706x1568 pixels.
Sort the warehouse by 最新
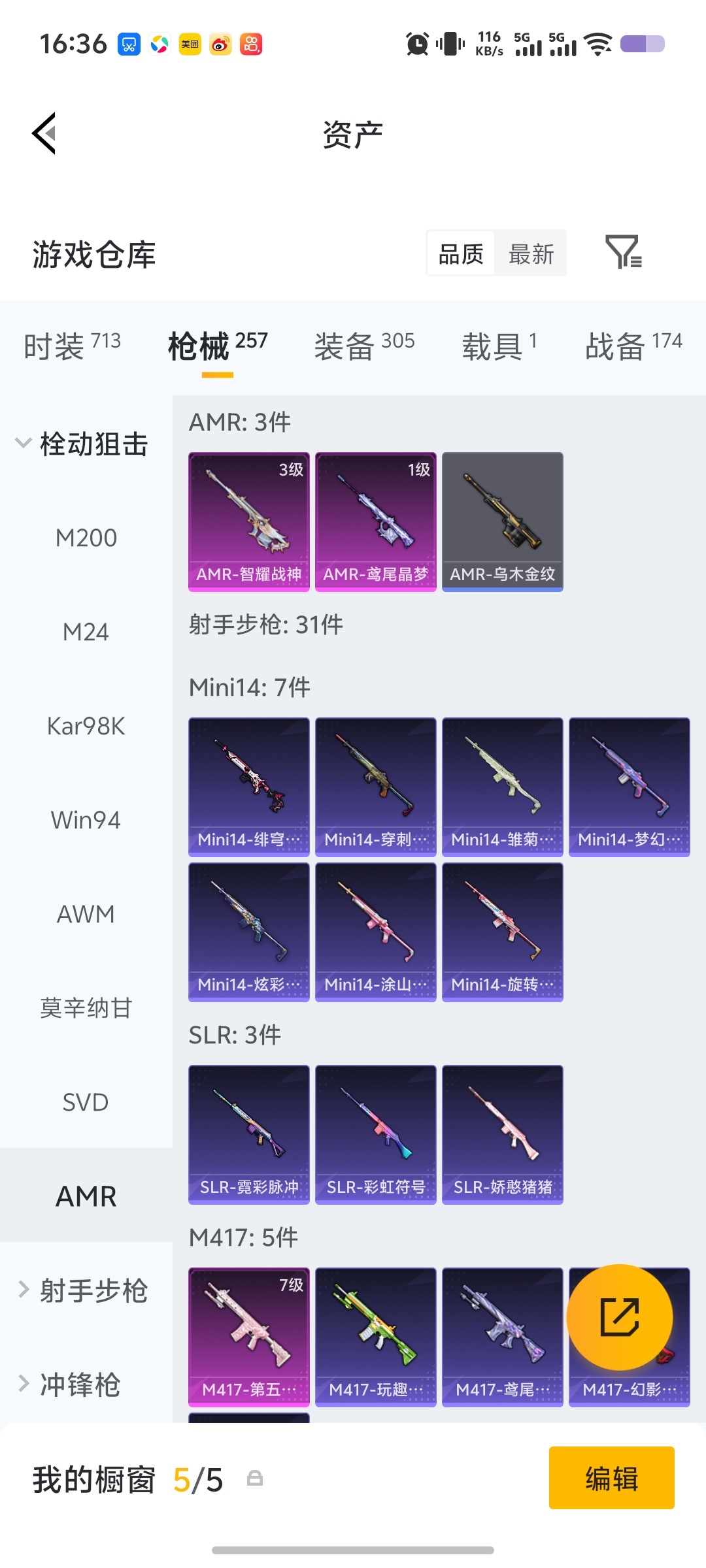(531, 253)
